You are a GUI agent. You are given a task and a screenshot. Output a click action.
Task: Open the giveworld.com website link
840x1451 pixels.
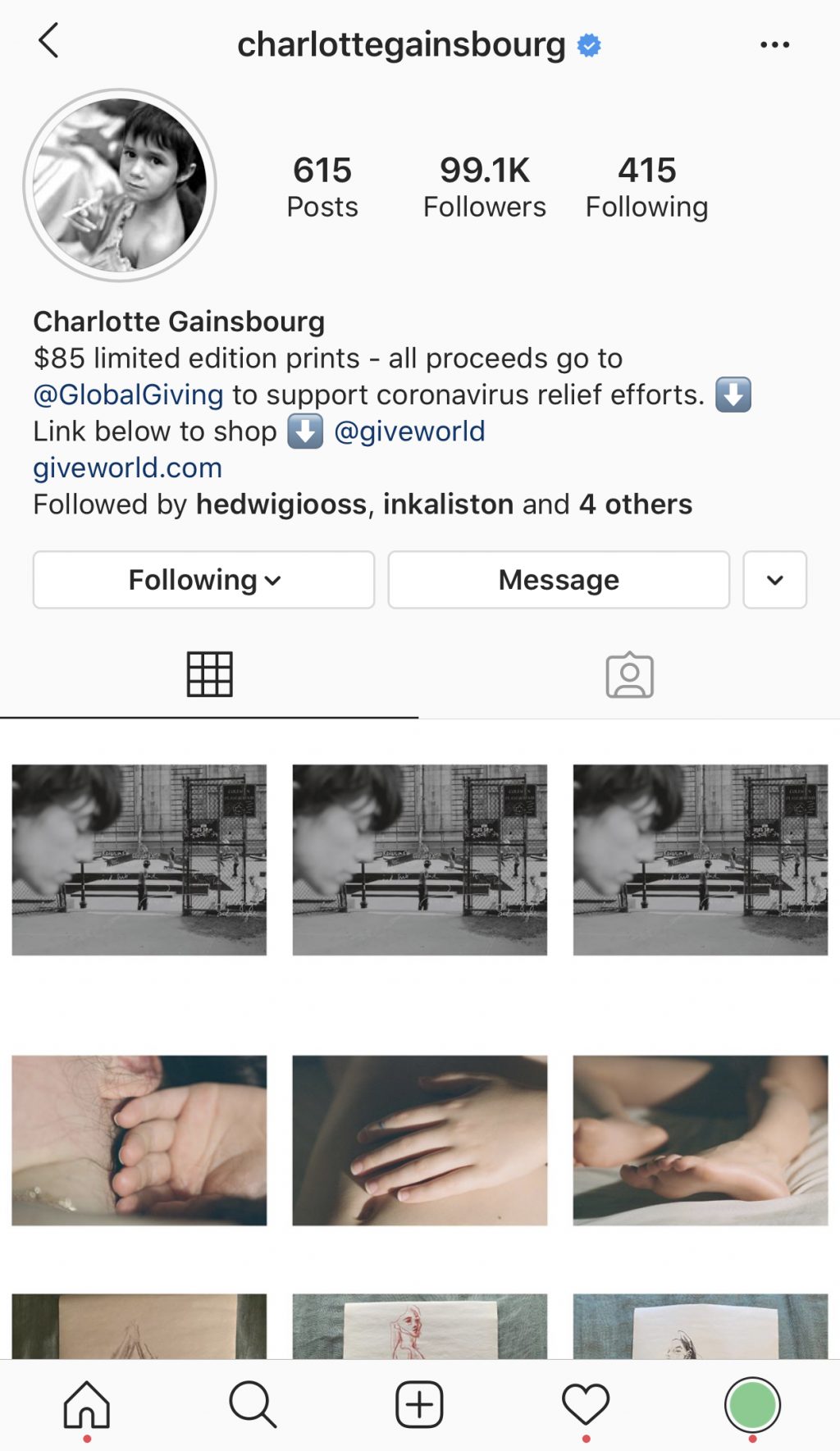[x=127, y=468]
